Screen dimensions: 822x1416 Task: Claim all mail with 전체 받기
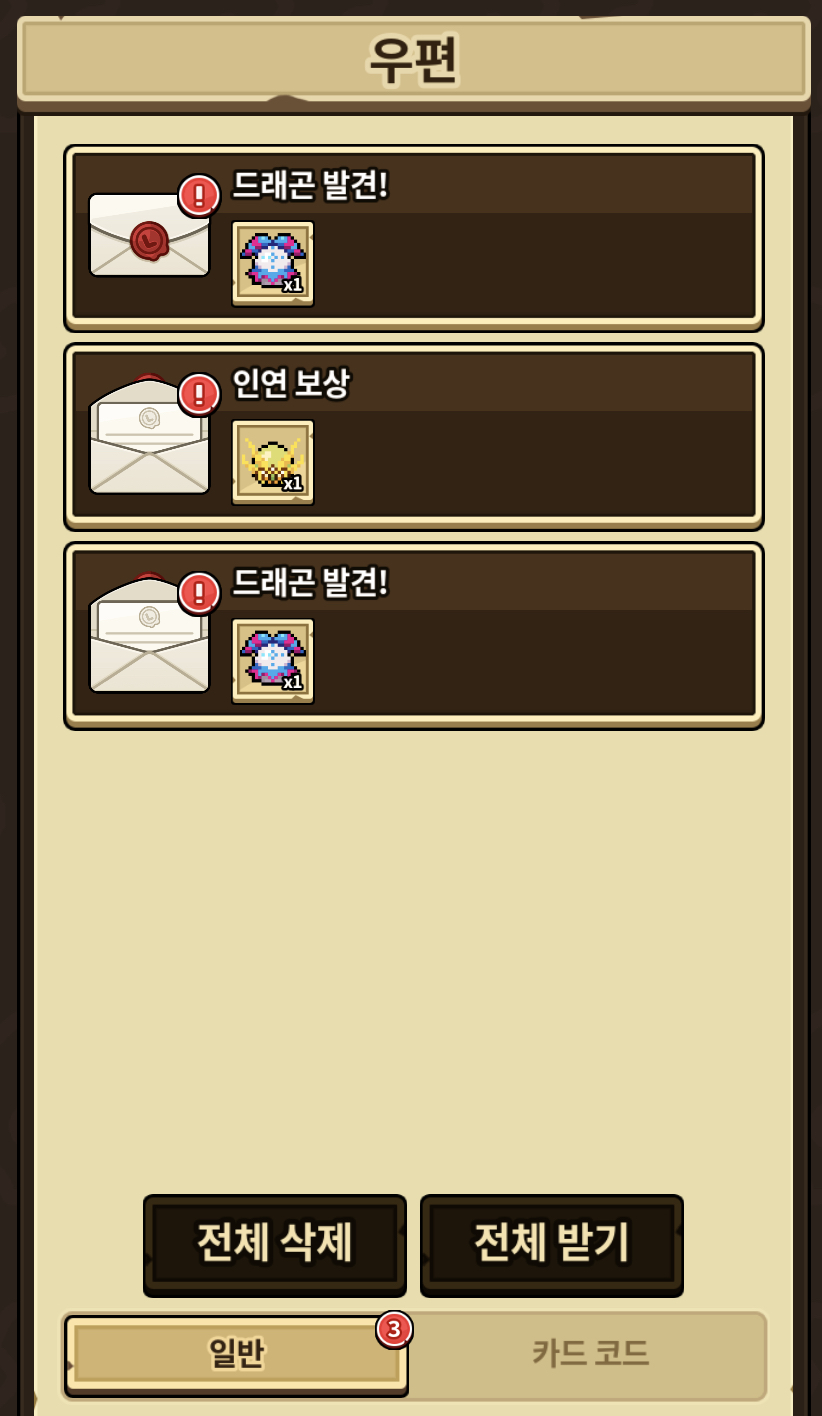[551, 1243]
